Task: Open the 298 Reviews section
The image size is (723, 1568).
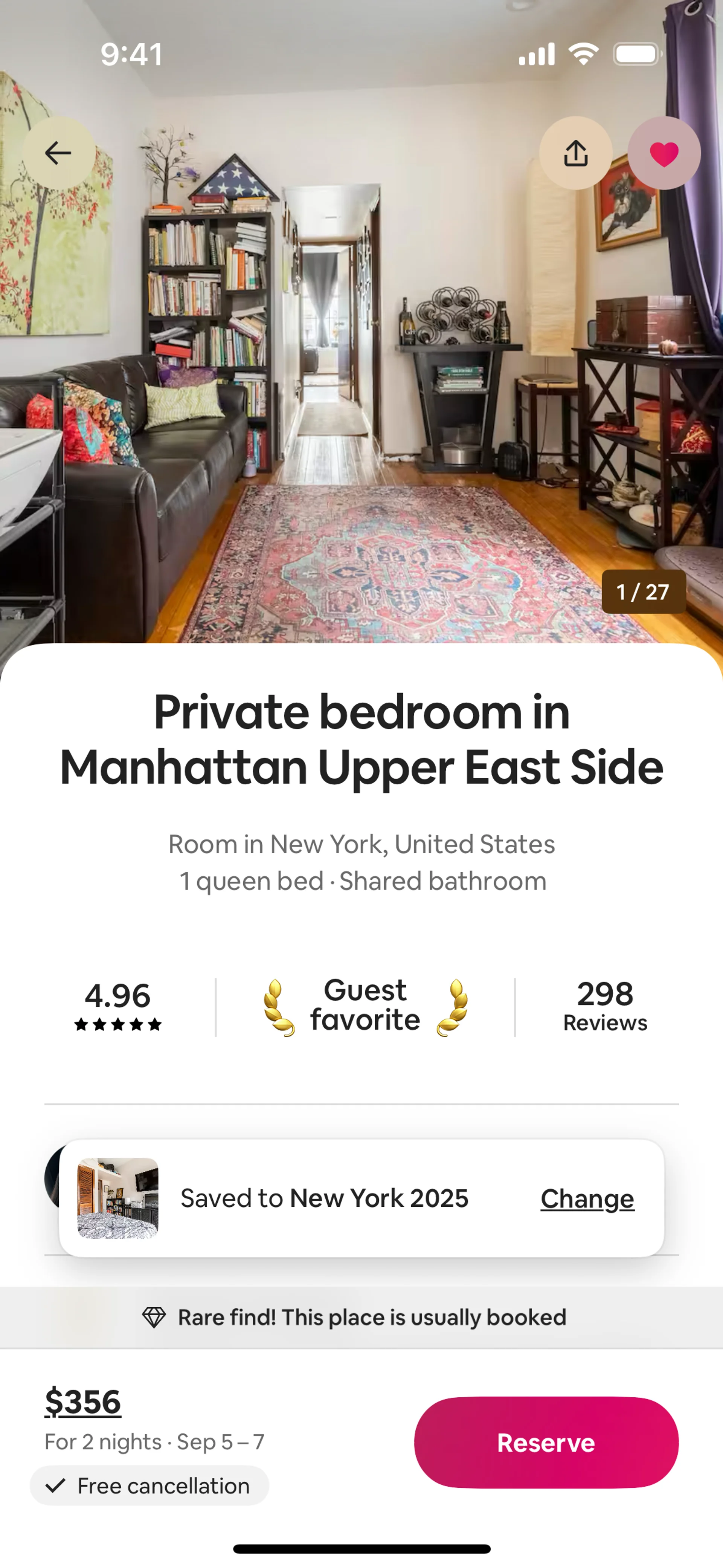Action: tap(604, 1006)
